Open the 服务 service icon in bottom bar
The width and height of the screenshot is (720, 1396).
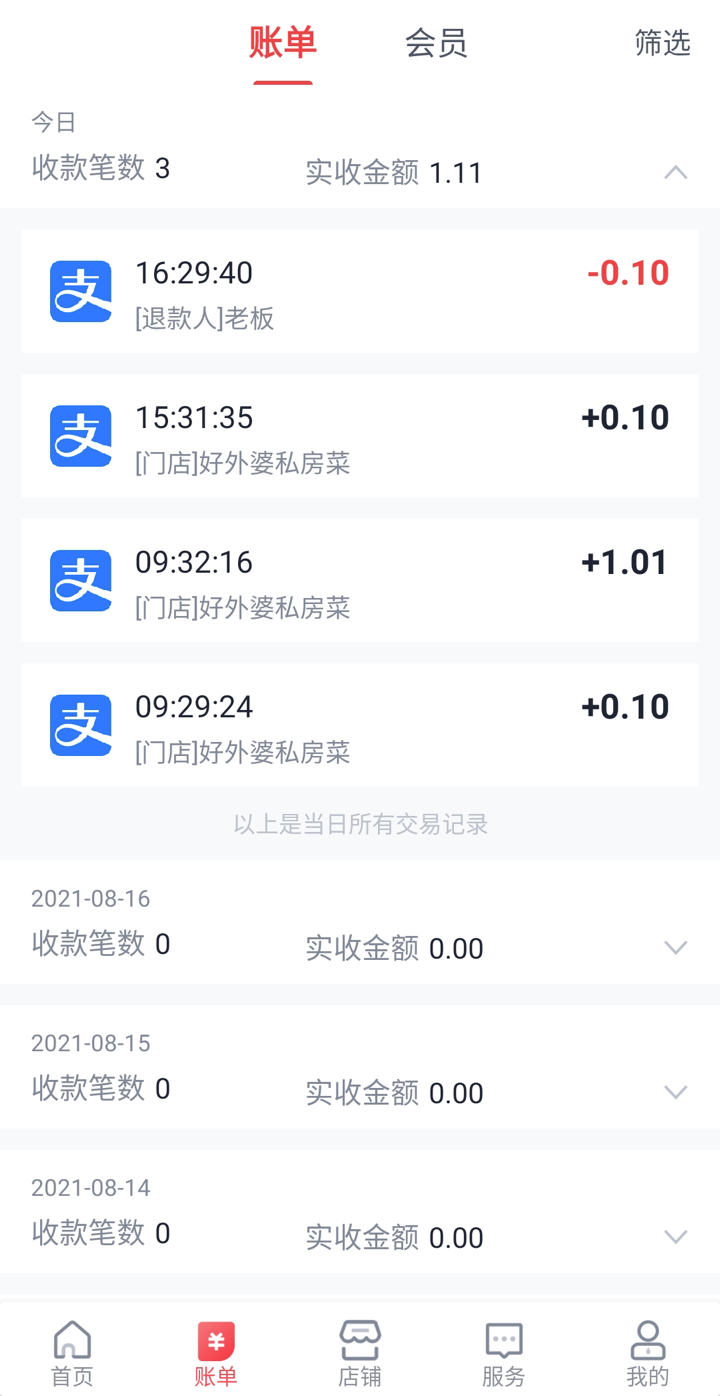coord(502,1350)
